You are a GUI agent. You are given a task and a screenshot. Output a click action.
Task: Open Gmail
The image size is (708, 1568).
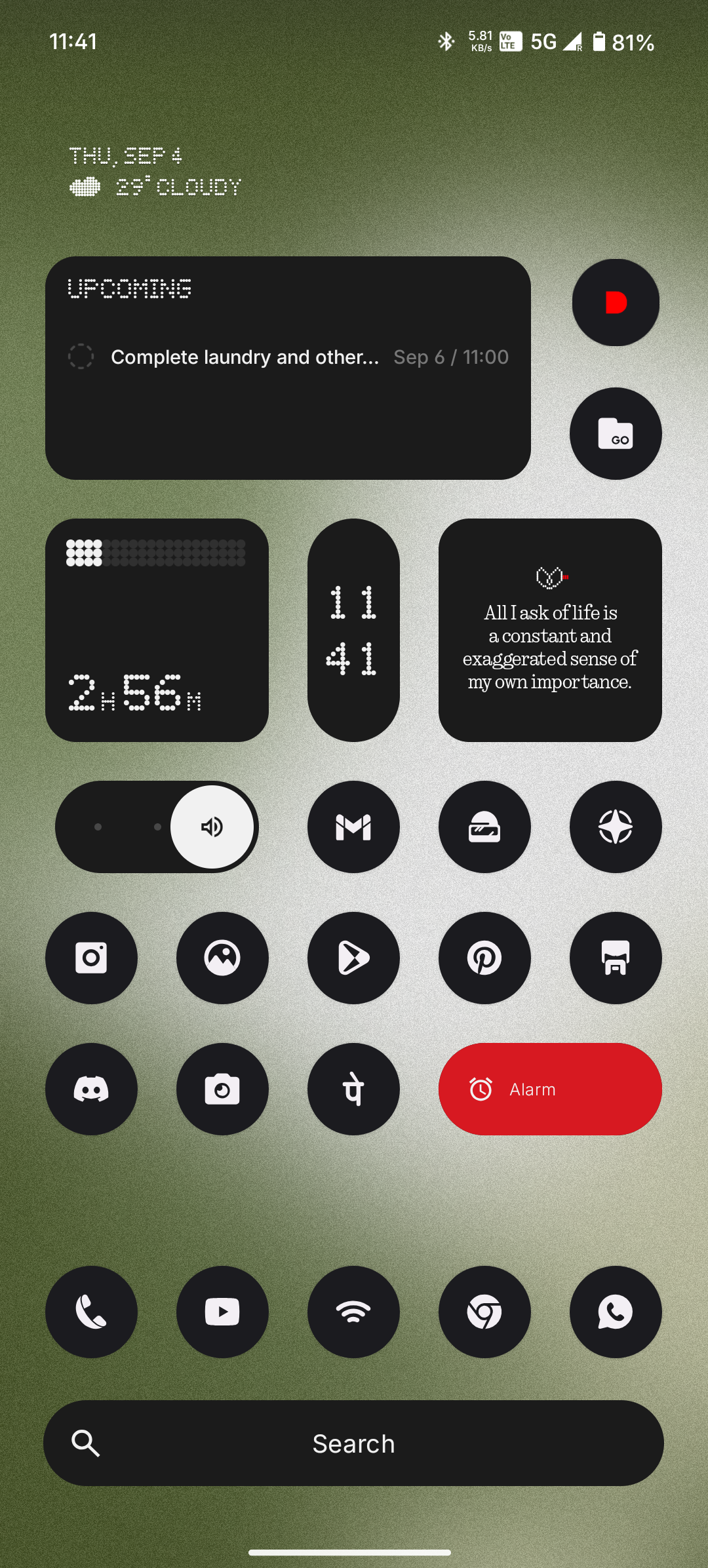point(353,827)
